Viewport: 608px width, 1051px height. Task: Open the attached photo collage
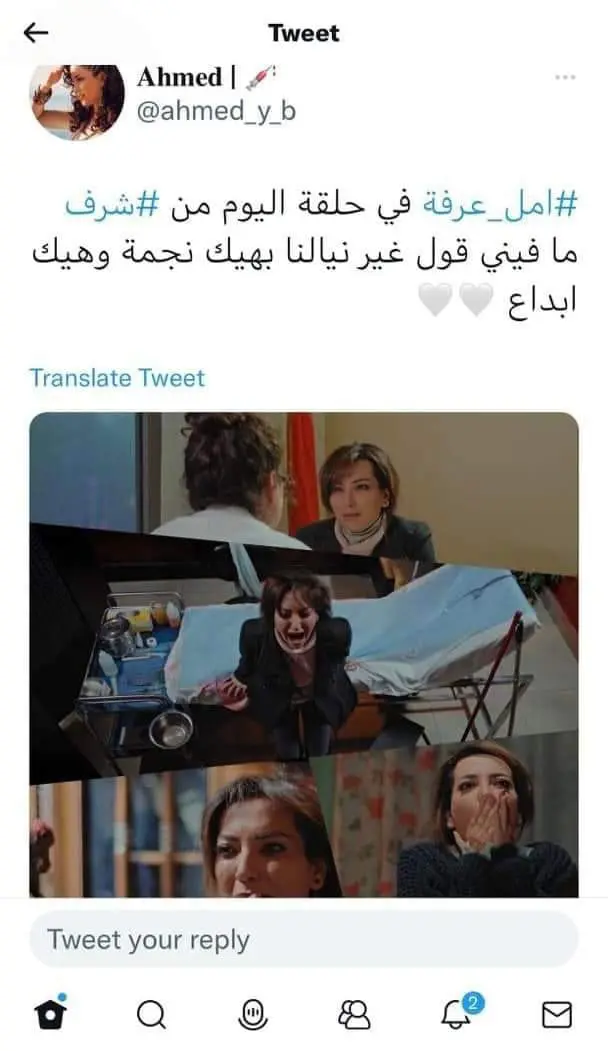click(304, 654)
